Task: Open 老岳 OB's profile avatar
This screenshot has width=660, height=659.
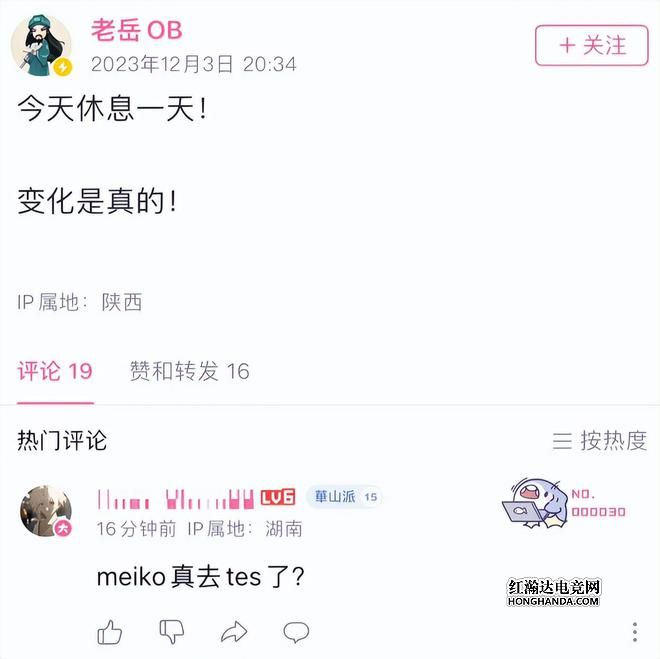Action: (x=42, y=46)
